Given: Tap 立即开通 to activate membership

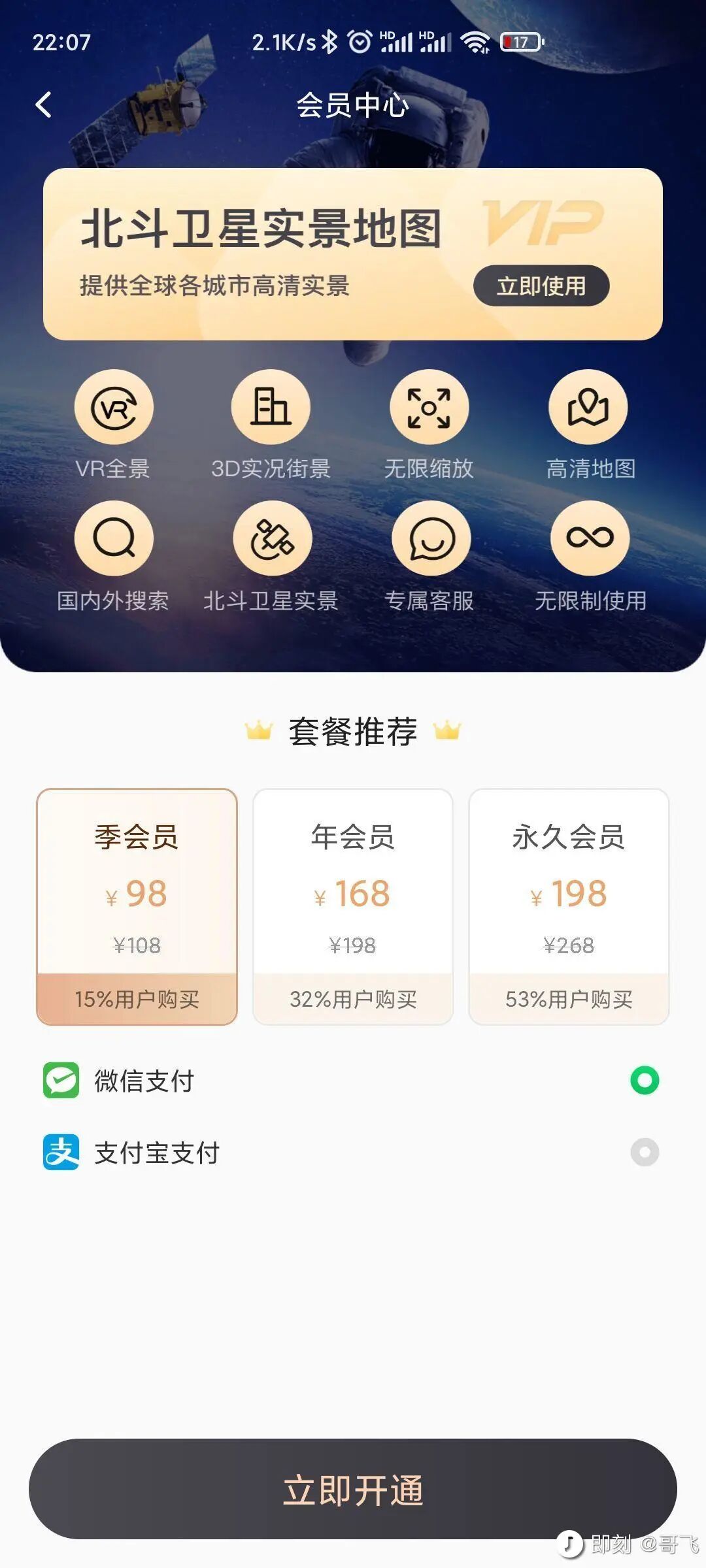Looking at the screenshot, I should [x=353, y=1489].
